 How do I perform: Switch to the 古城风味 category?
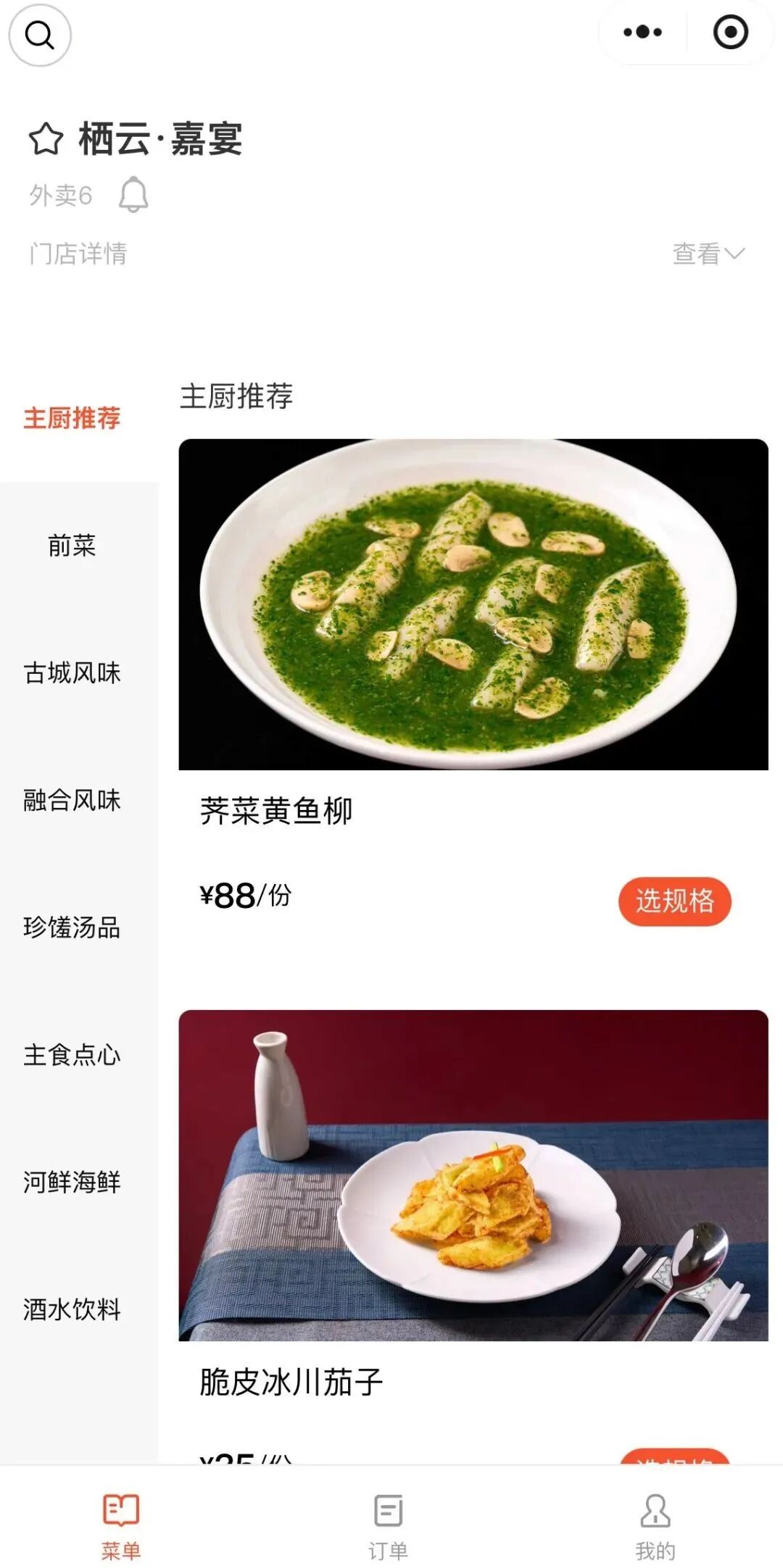(x=72, y=672)
